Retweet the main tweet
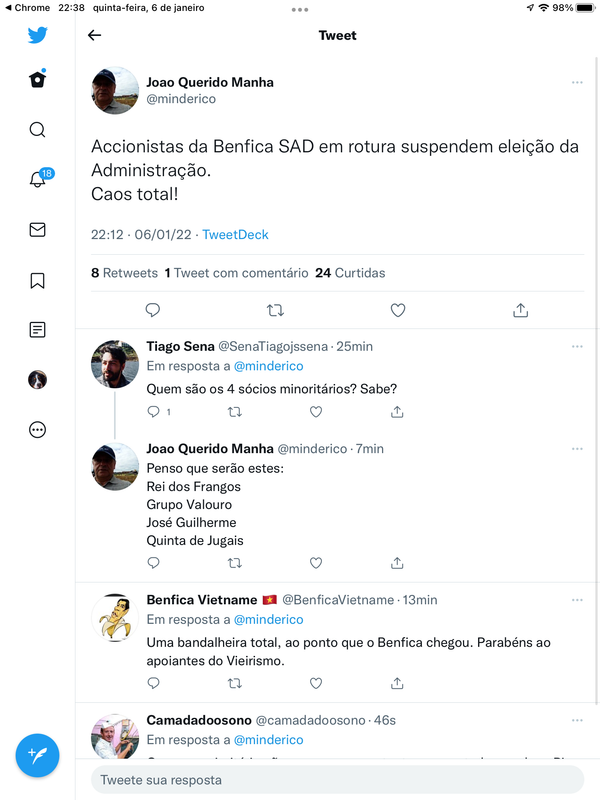Screen dimensions: 600x800 (275, 311)
